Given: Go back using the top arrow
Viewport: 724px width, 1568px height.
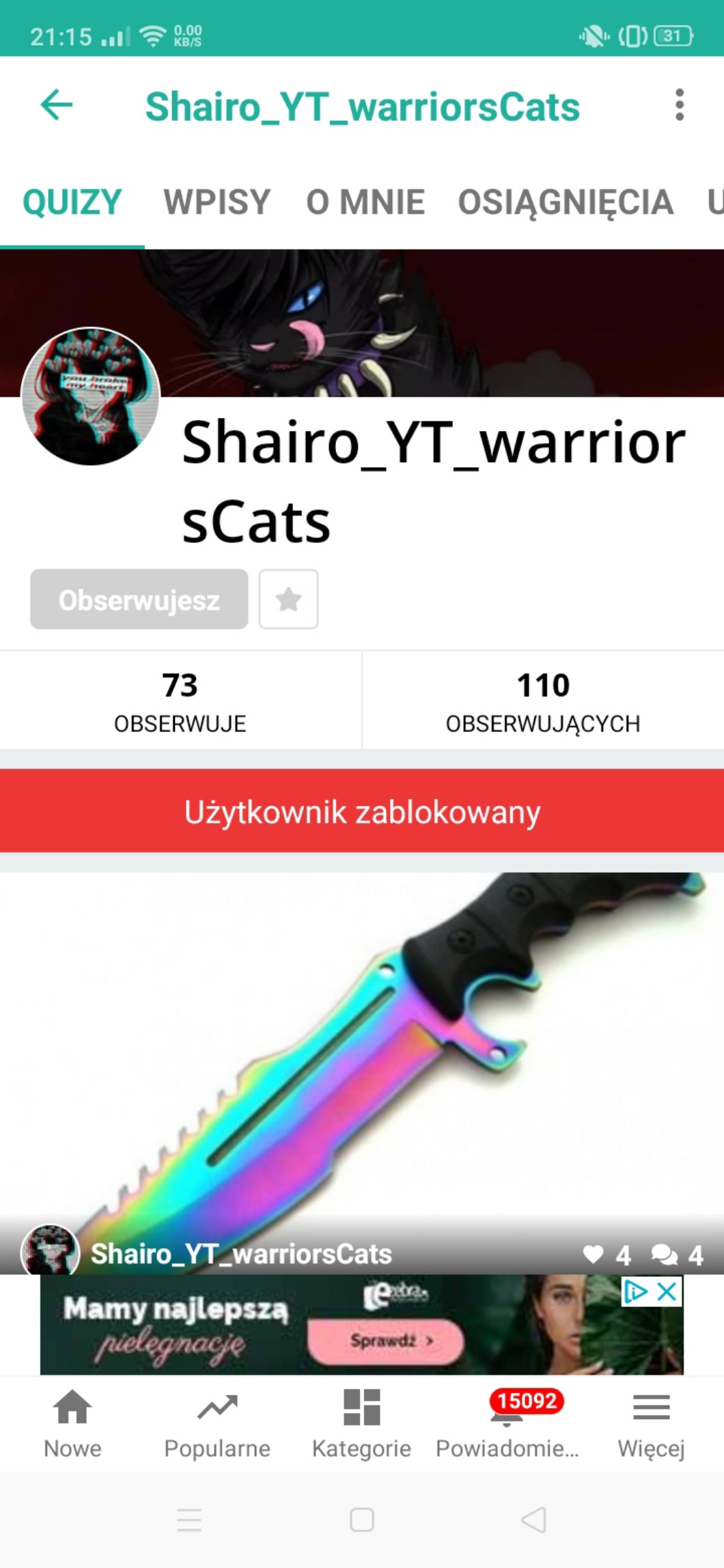Looking at the screenshot, I should (x=57, y=105).
